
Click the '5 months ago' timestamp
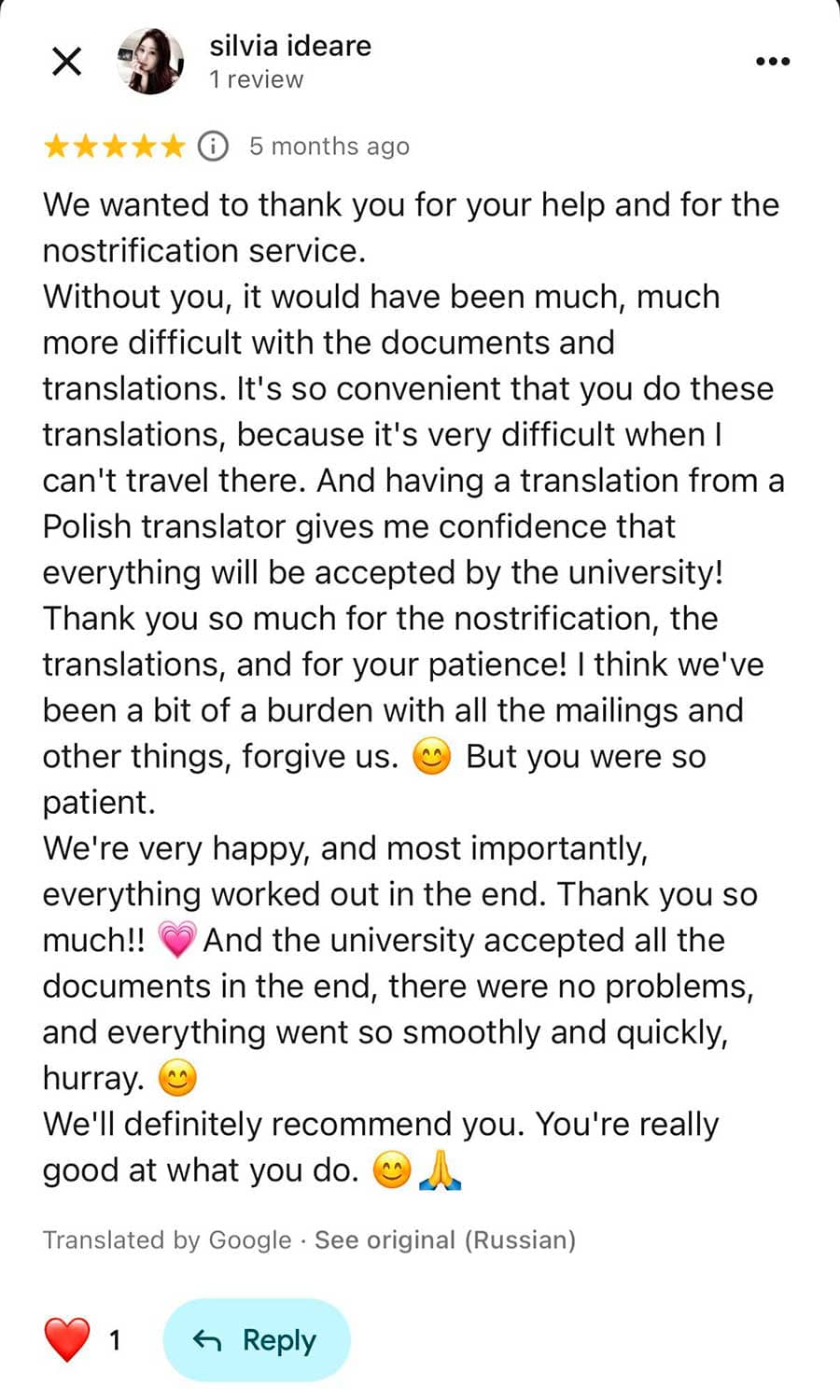(329, 146)
